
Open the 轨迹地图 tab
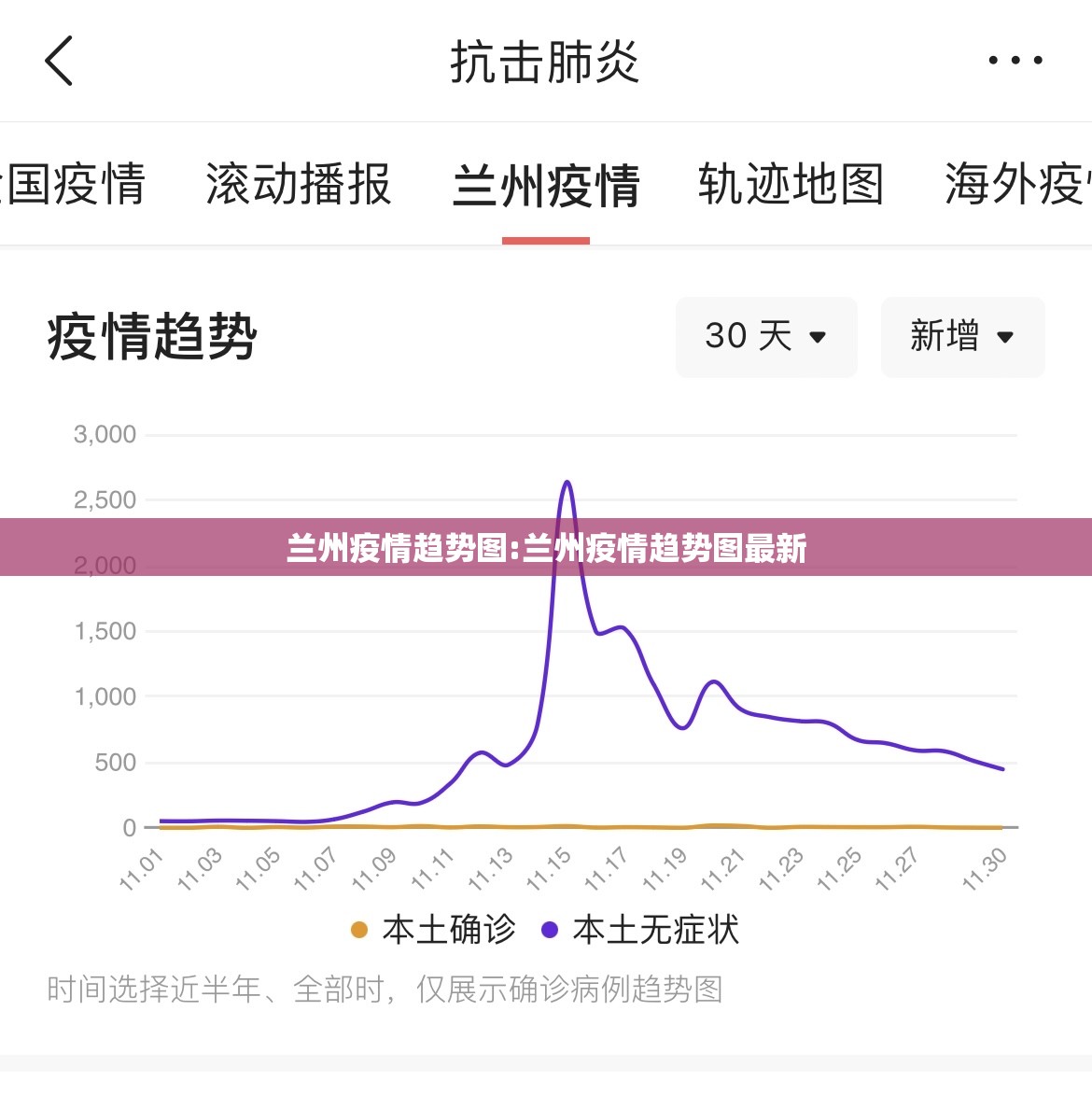click(x=791, y=184)
